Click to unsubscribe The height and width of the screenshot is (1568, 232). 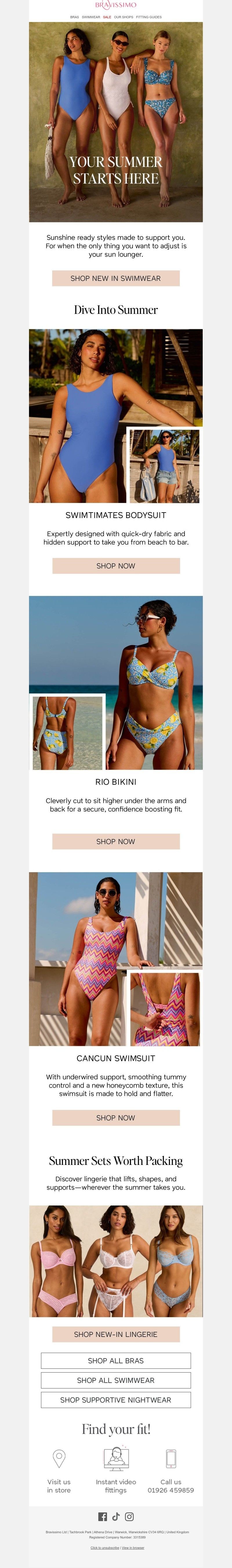coord(105,1547)
